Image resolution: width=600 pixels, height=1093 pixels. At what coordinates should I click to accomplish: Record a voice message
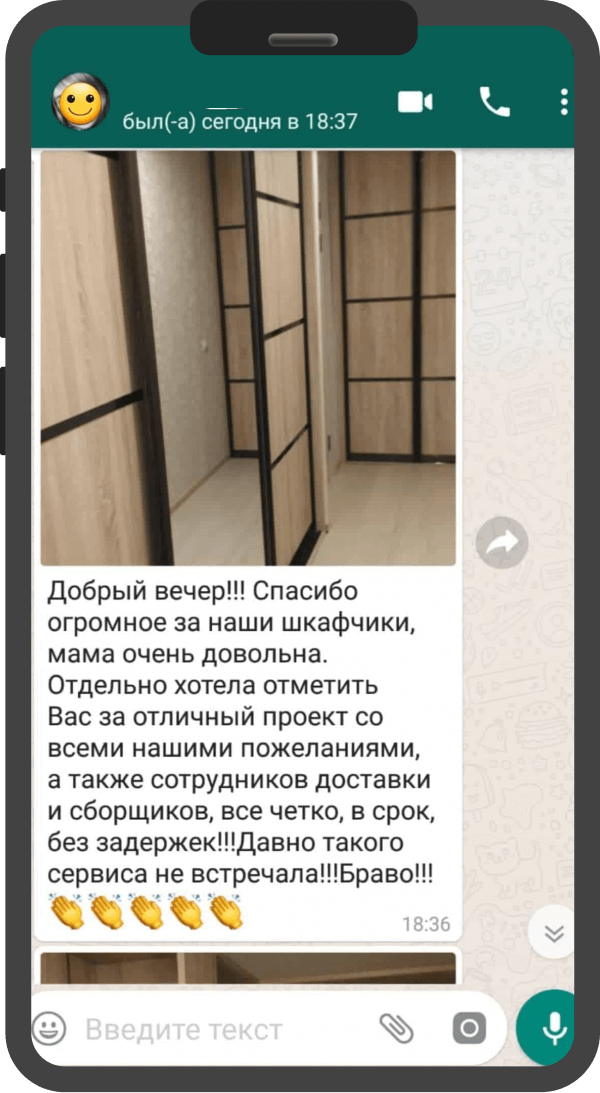click(553, 1028)
